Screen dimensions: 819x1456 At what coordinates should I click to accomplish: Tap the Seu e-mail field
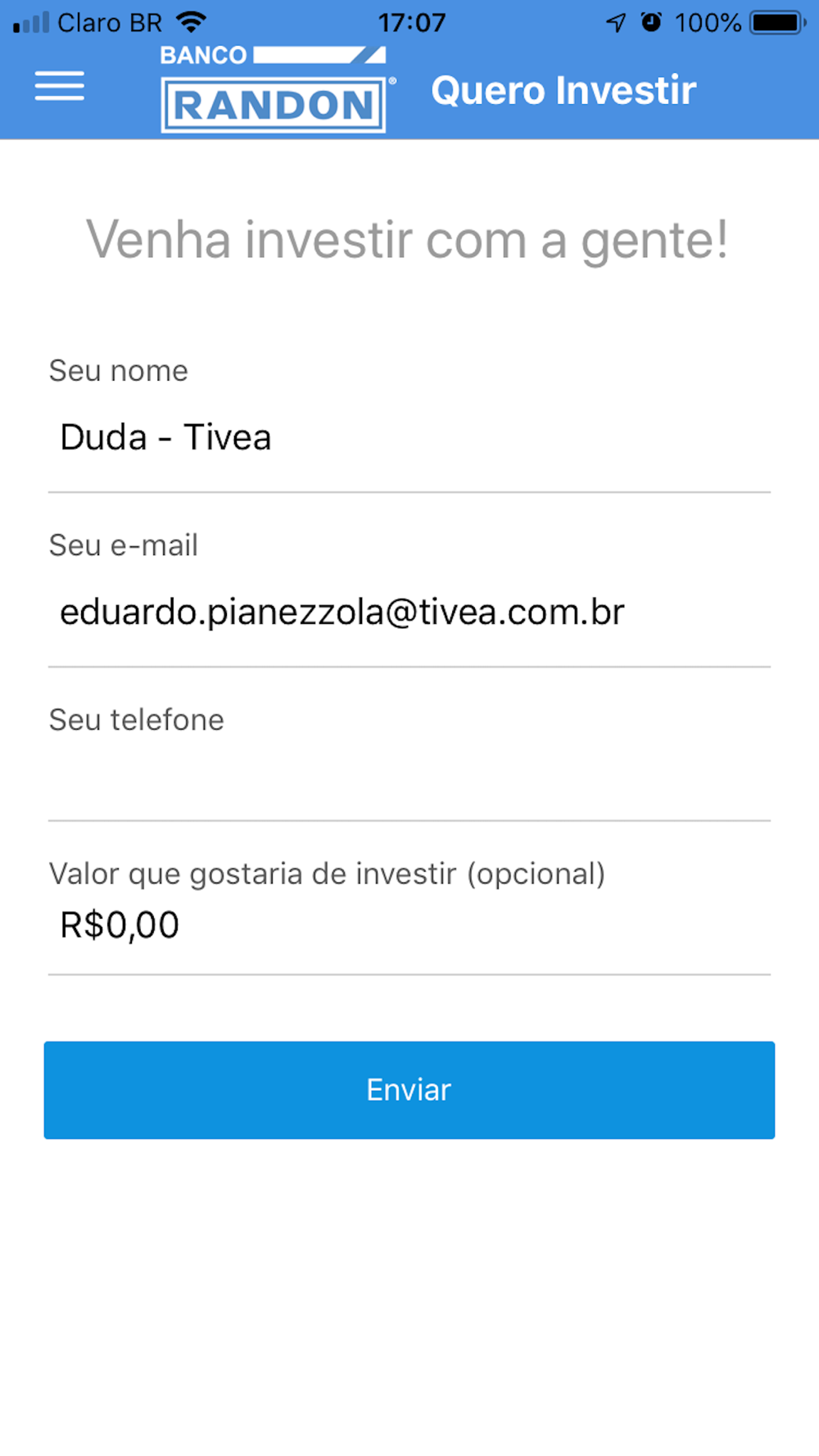[x=409, y=613]
